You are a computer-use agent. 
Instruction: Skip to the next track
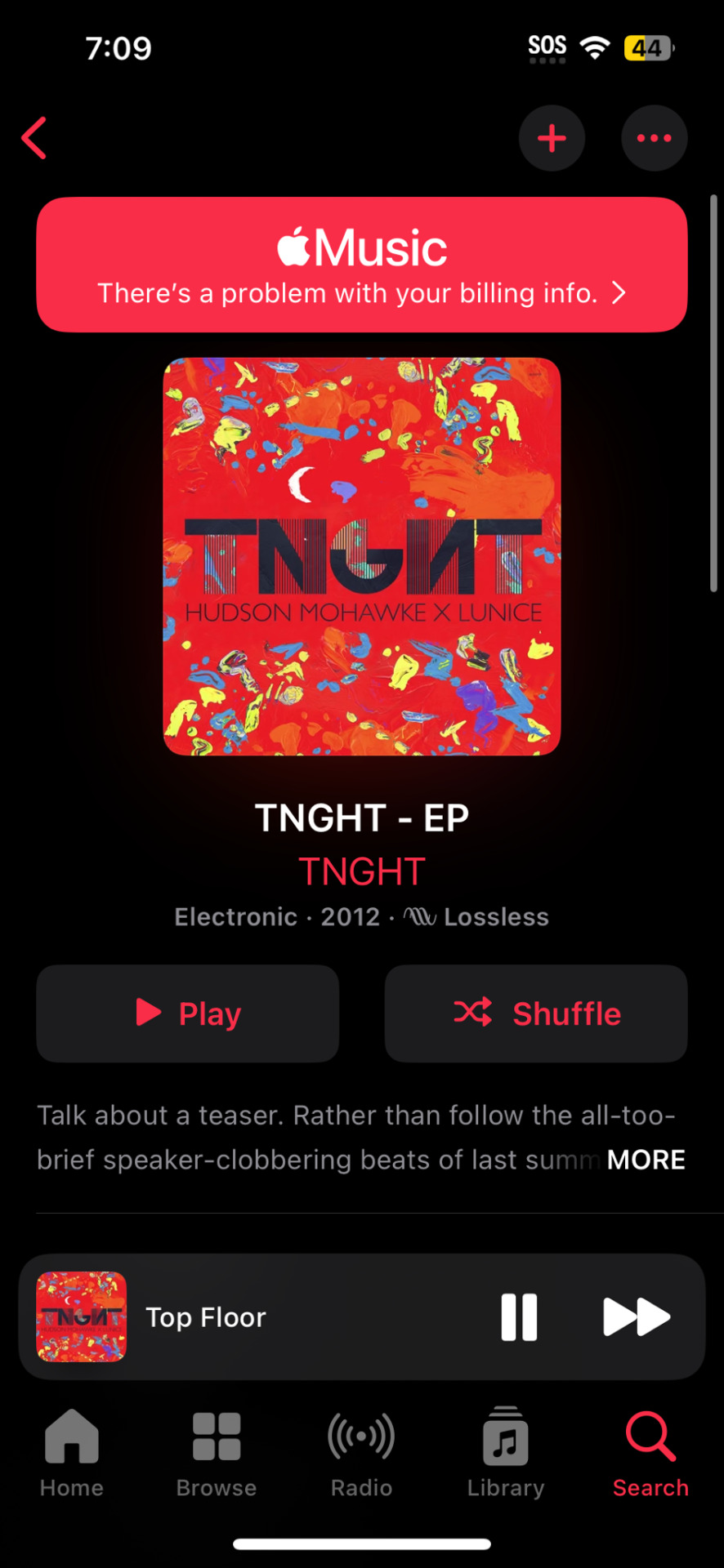point(636,1317)
